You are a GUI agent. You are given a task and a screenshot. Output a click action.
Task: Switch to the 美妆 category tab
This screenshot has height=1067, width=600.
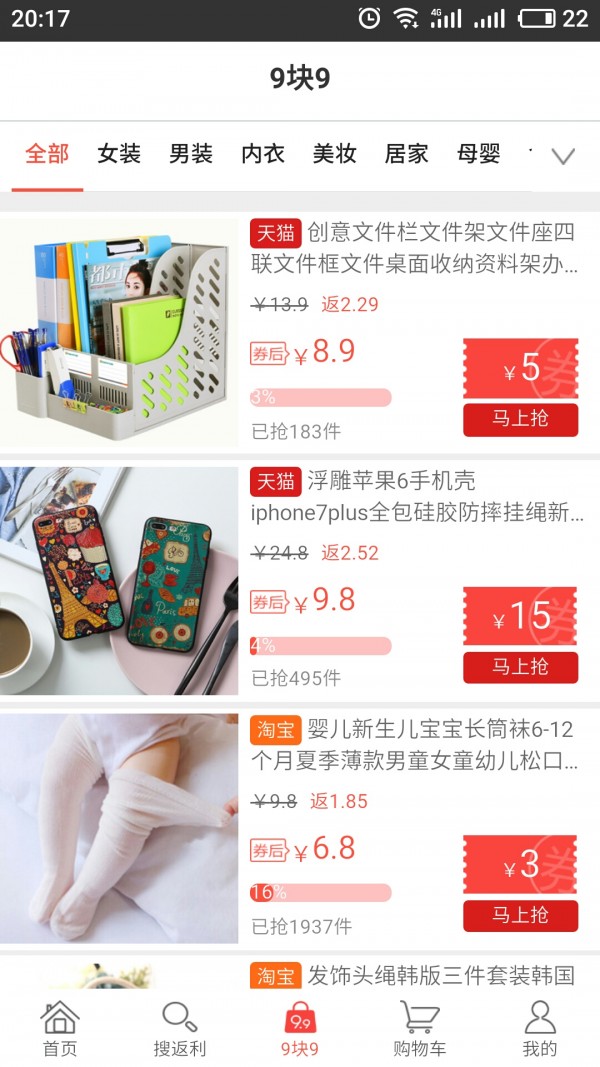[x=335, y=154]
